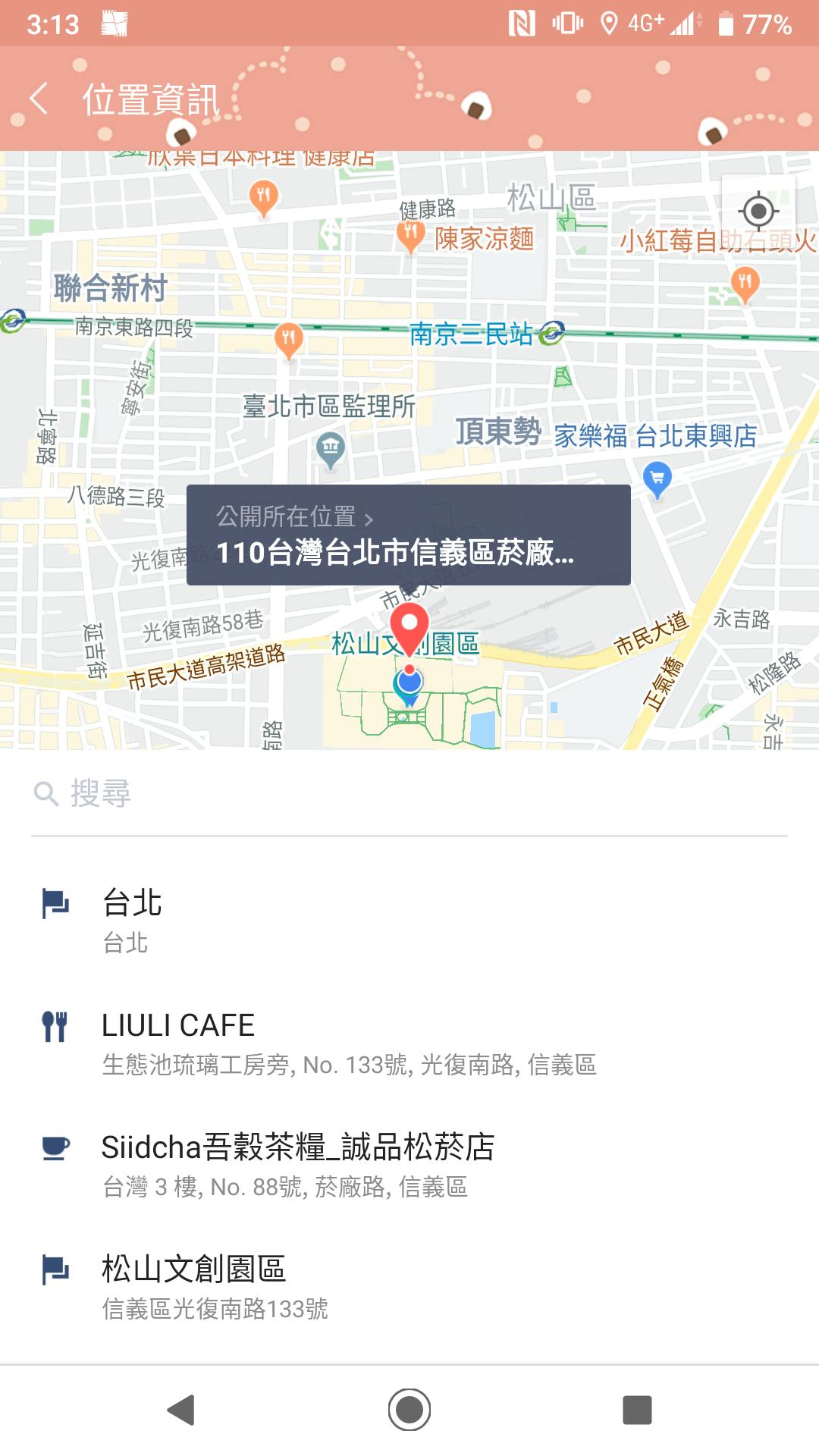Image resolution: width=819 pixels, height=1456 pixels.
Task: Go back from the 位置資訊 screen
Action: [39, 99]
